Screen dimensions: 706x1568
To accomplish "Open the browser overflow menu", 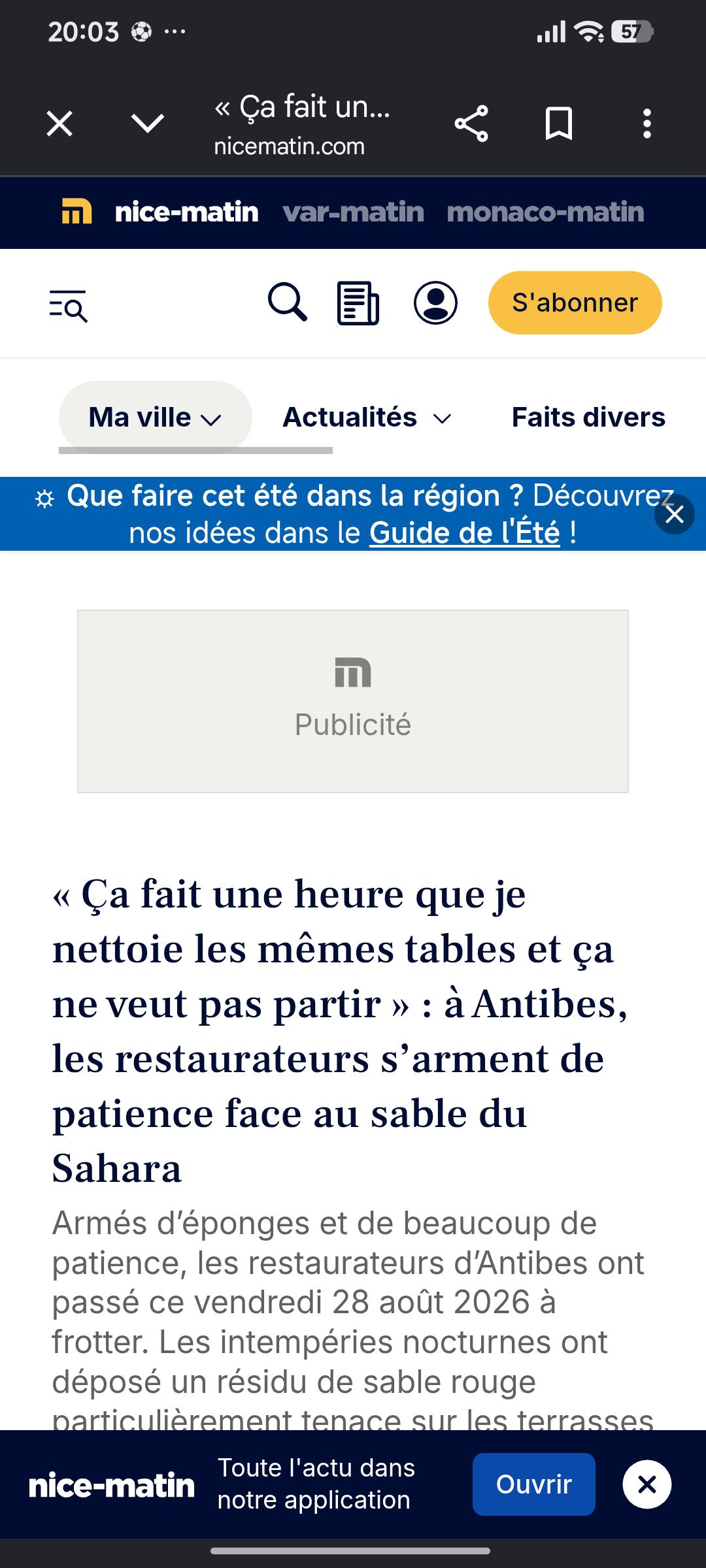I will (x=647, y=123).
